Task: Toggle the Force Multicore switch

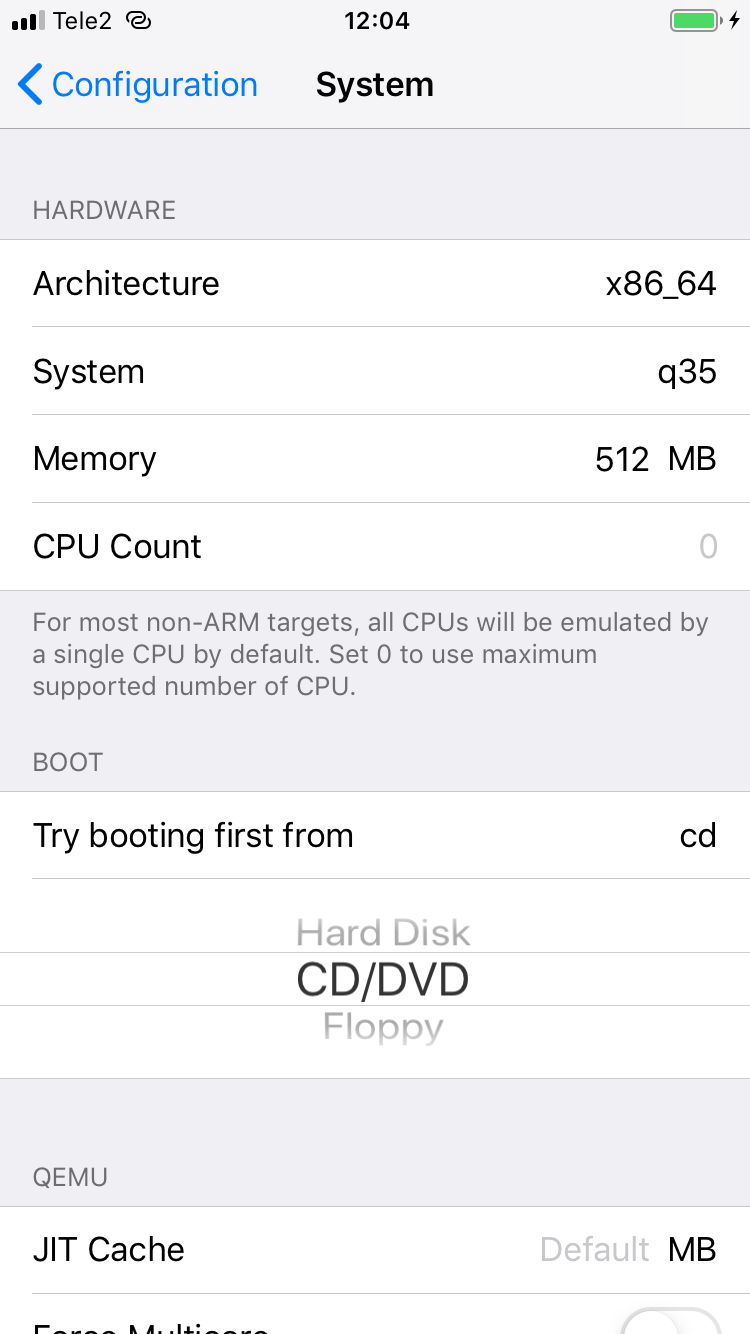Action: coord(670,1322)
